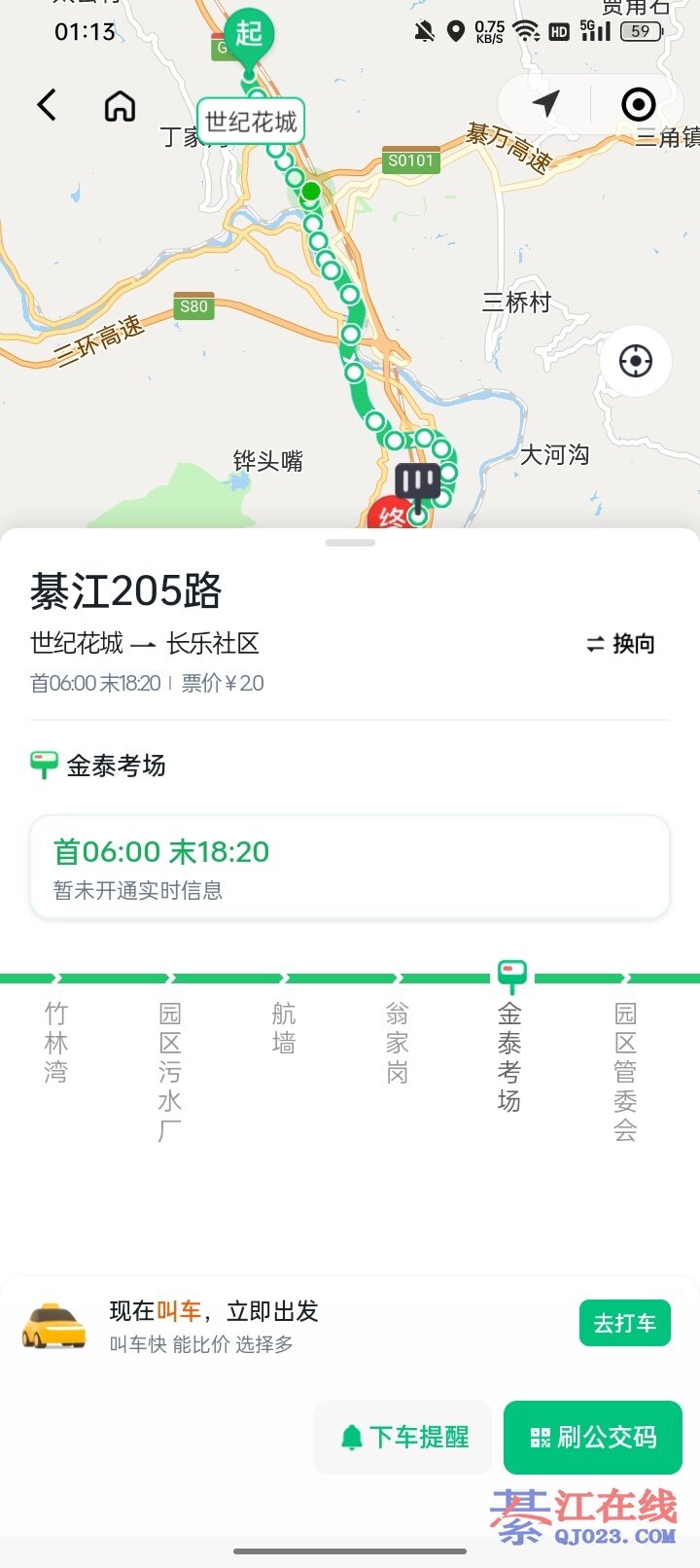Viewport: 700px width, 1568px height.
Task: Open 刷公交码 bus QR code
Action: click(x=593, y=1437)
